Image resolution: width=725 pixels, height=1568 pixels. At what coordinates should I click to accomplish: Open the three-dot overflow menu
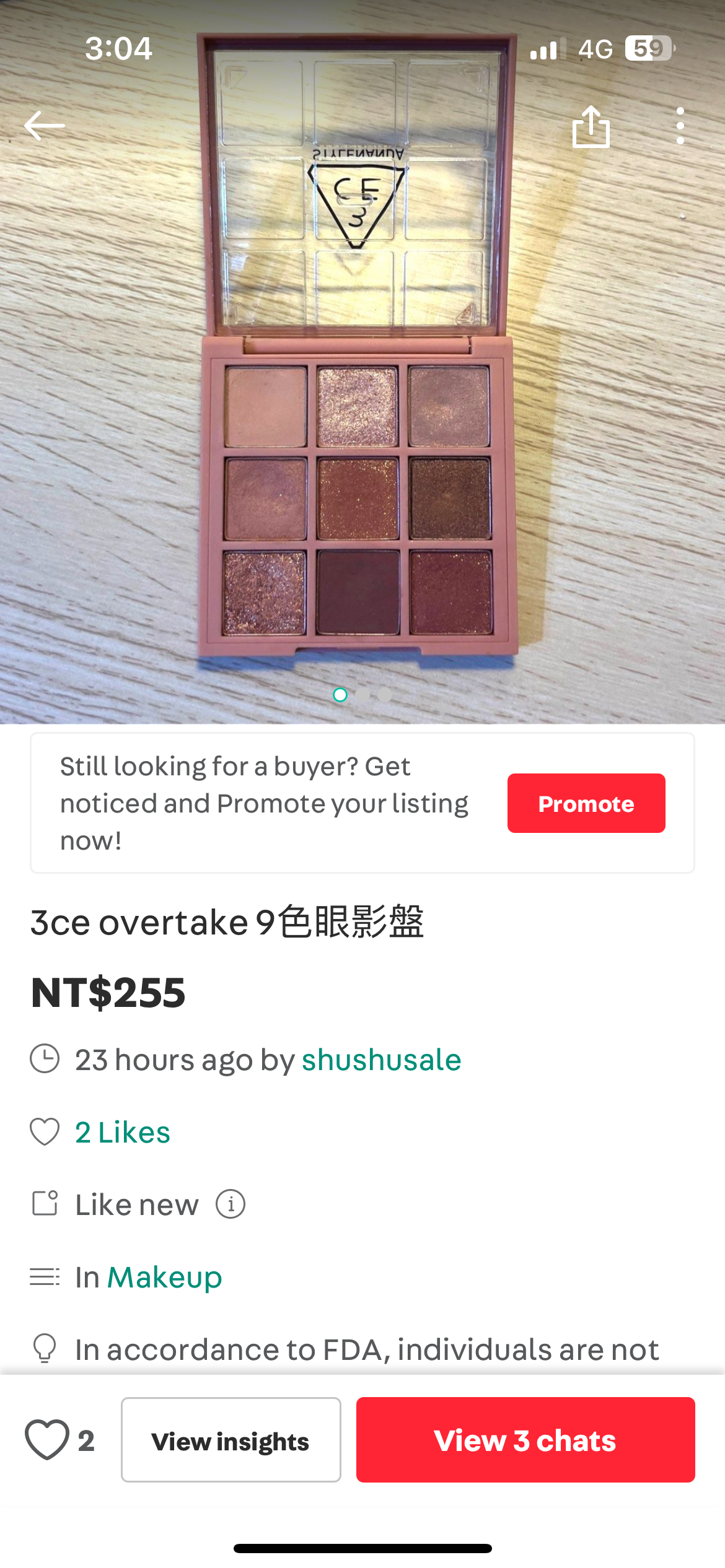(x=680, y=126)
